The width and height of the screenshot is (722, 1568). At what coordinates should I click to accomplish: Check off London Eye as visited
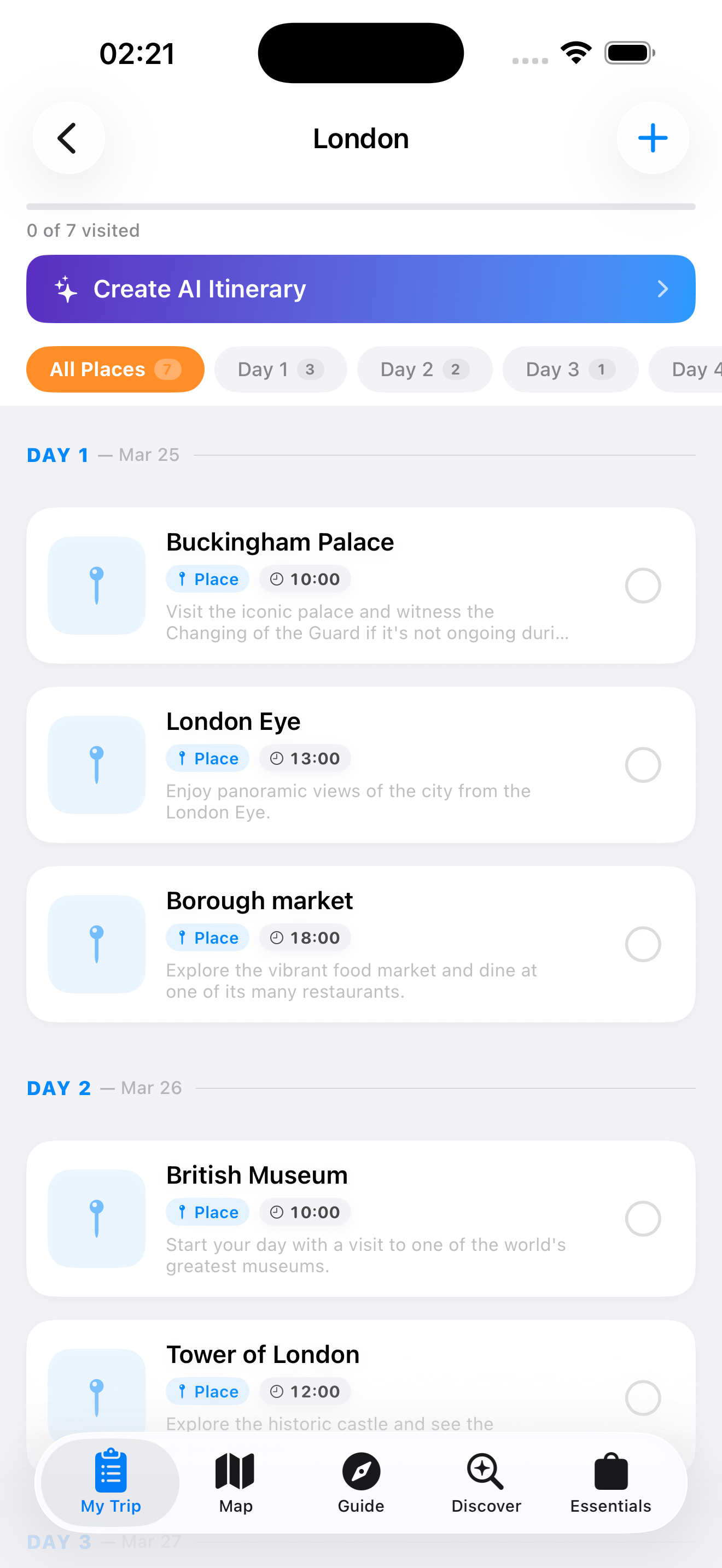[x=643, y=764]
